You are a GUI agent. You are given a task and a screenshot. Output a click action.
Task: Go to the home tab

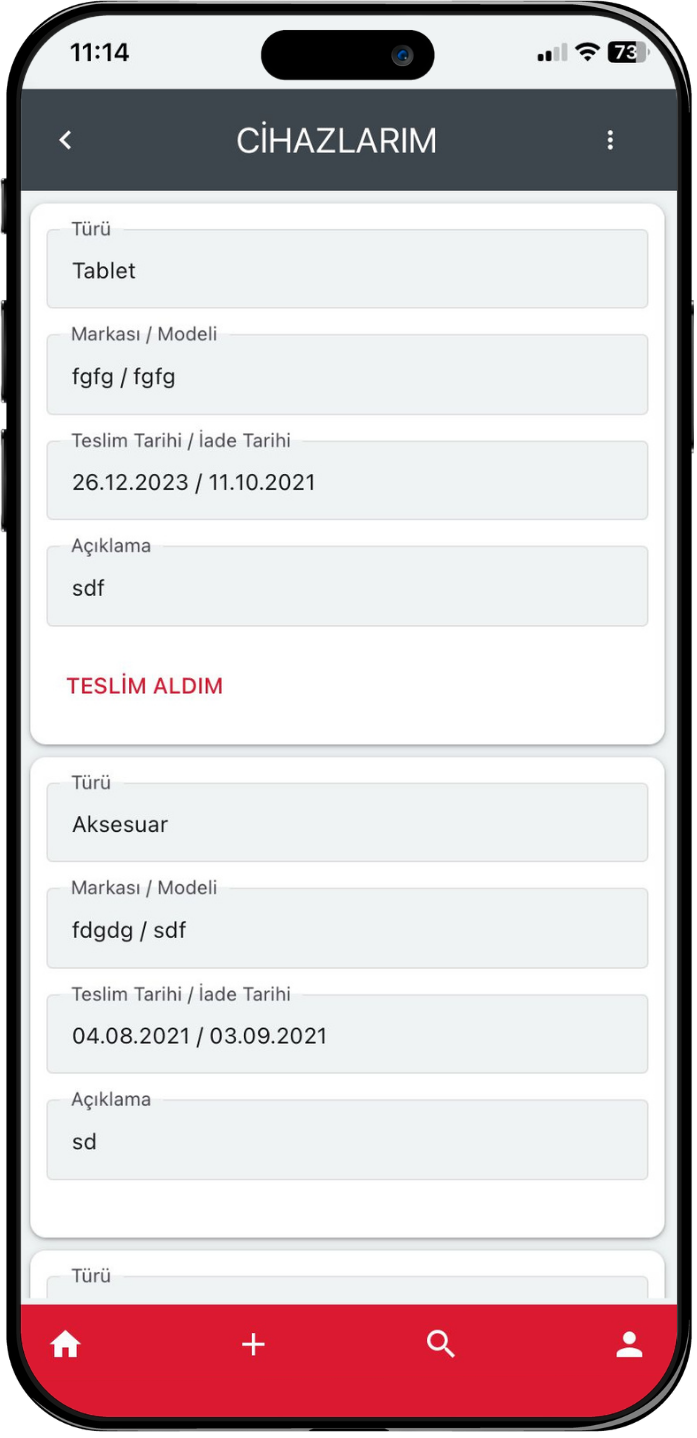(66, 1345)
